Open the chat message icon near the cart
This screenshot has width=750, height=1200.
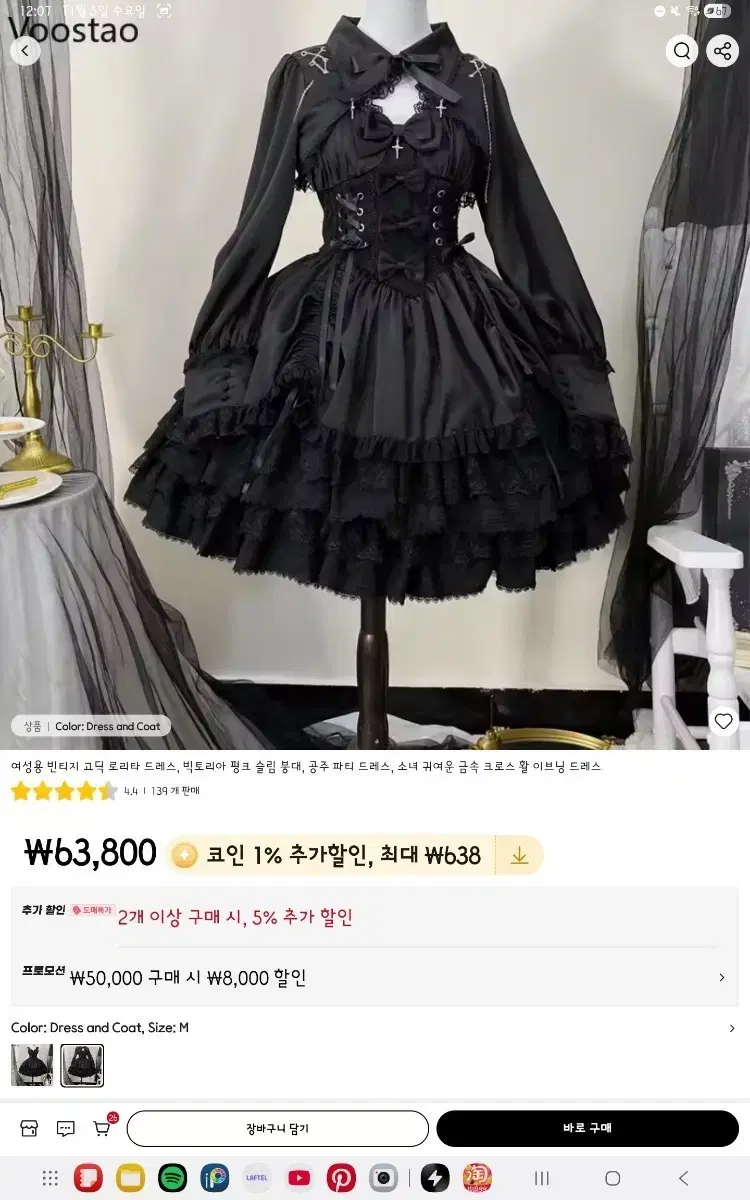(65, 1127)
